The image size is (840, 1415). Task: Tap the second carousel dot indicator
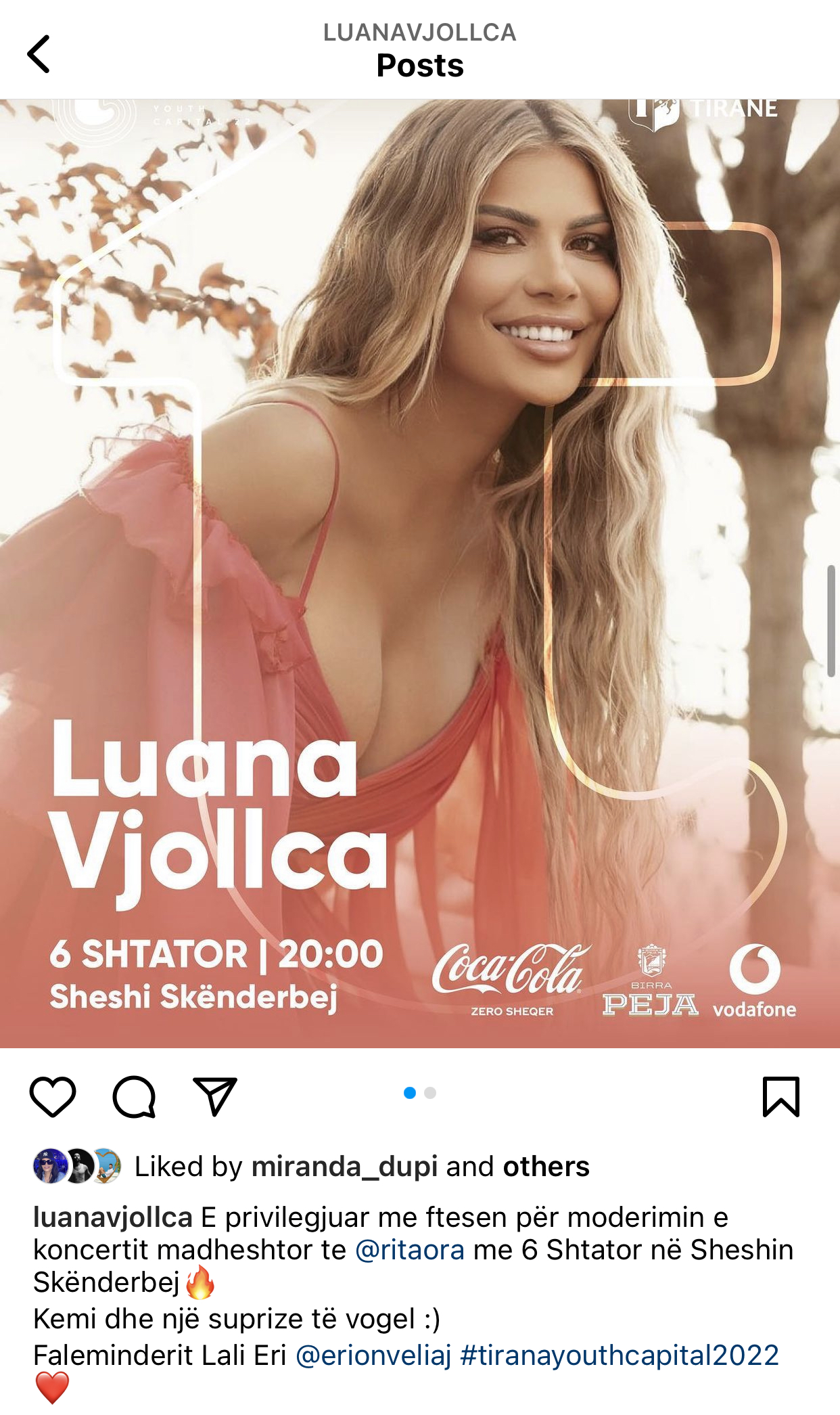click(x=430, y=1093)
